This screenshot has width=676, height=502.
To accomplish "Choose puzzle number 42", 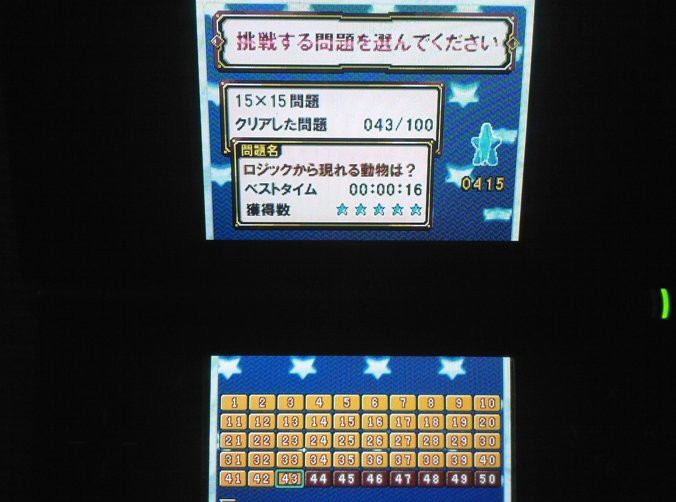I will point(261,479).
